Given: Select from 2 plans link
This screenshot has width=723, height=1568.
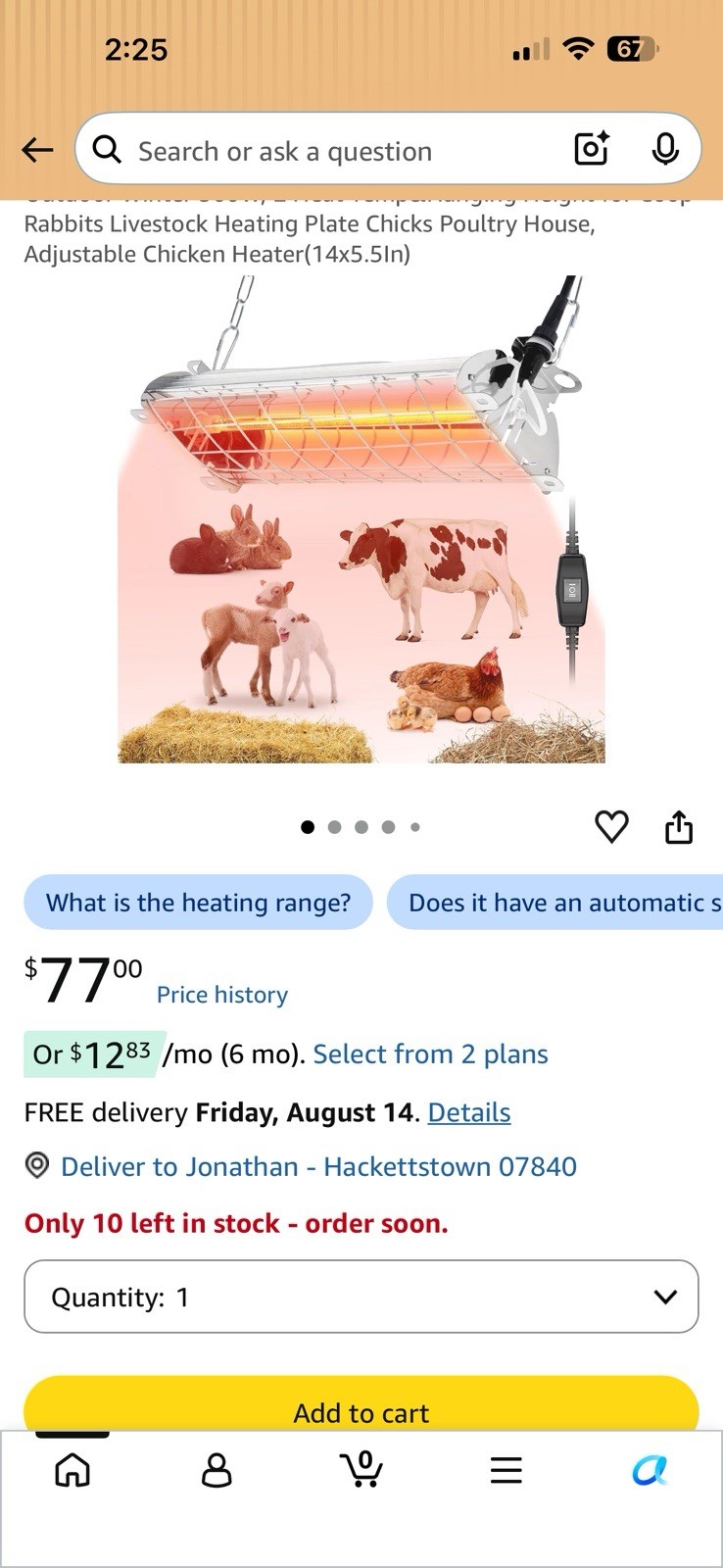Looking at the screenshot, I should [430, 1054].
